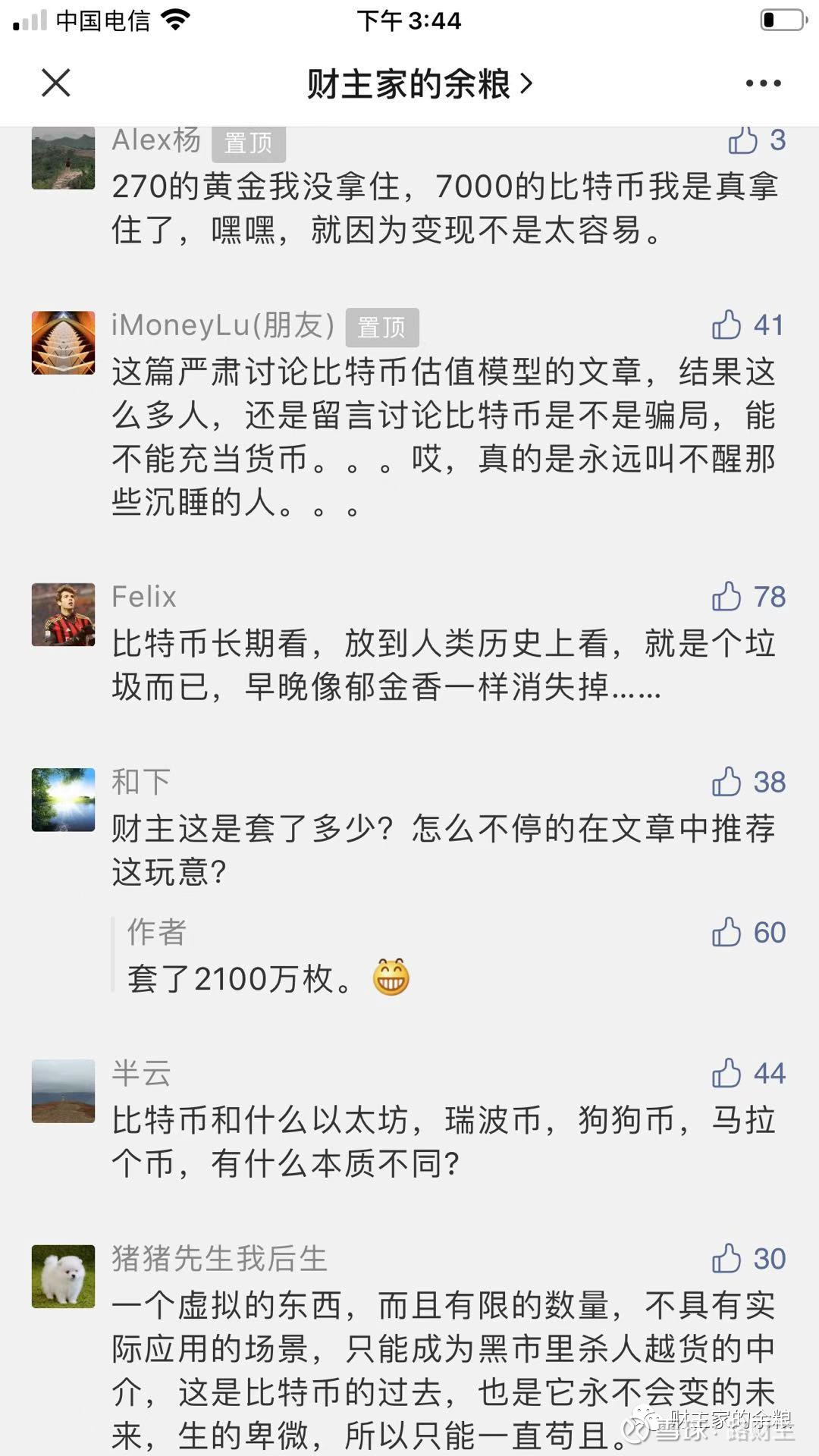Like Felix's comment comparing bitcoin to 郁金香
The width and height of the screenshot is (819, 1456).
[726, 598]
